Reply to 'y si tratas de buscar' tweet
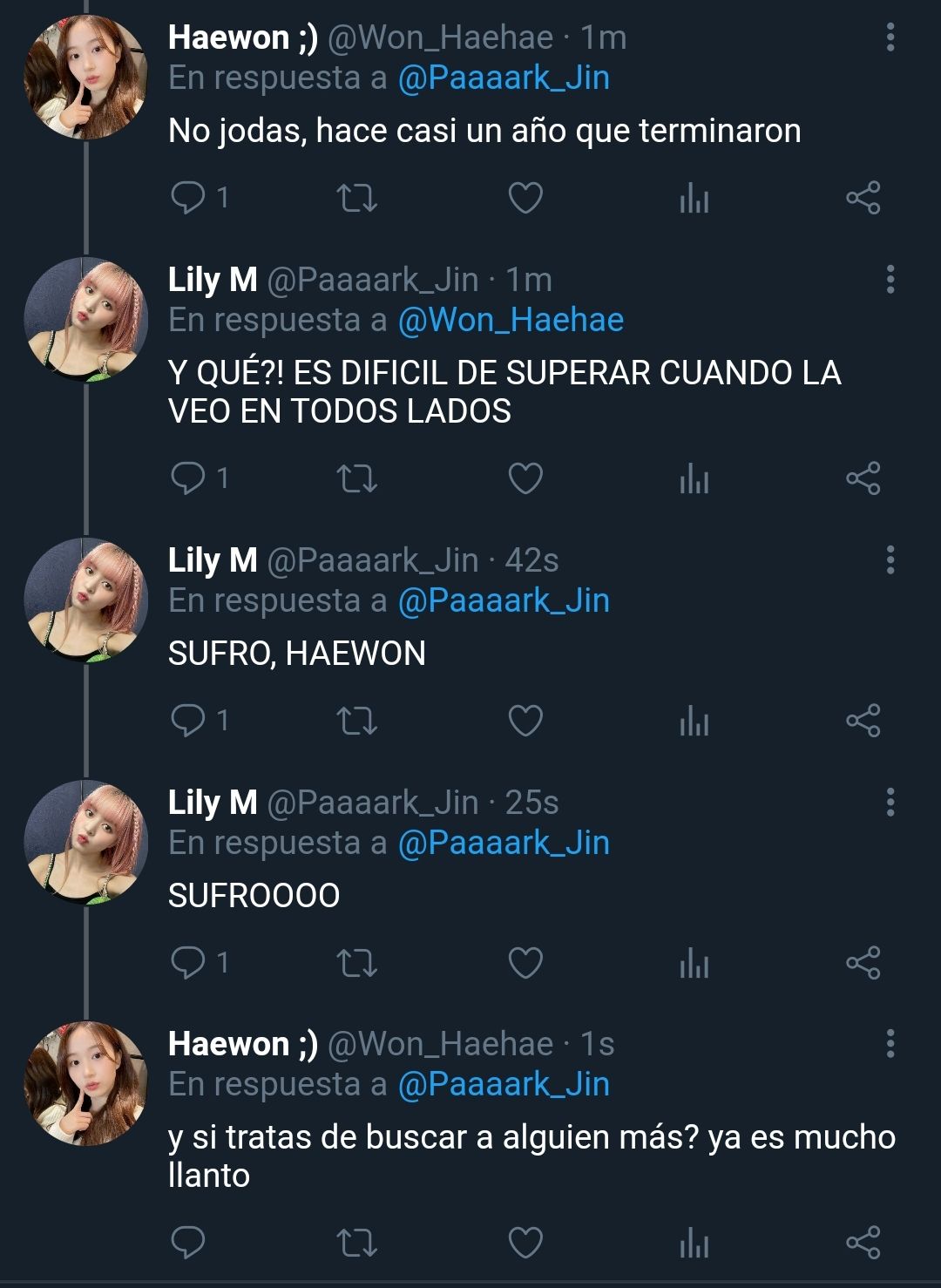 tap(188, 1243)
